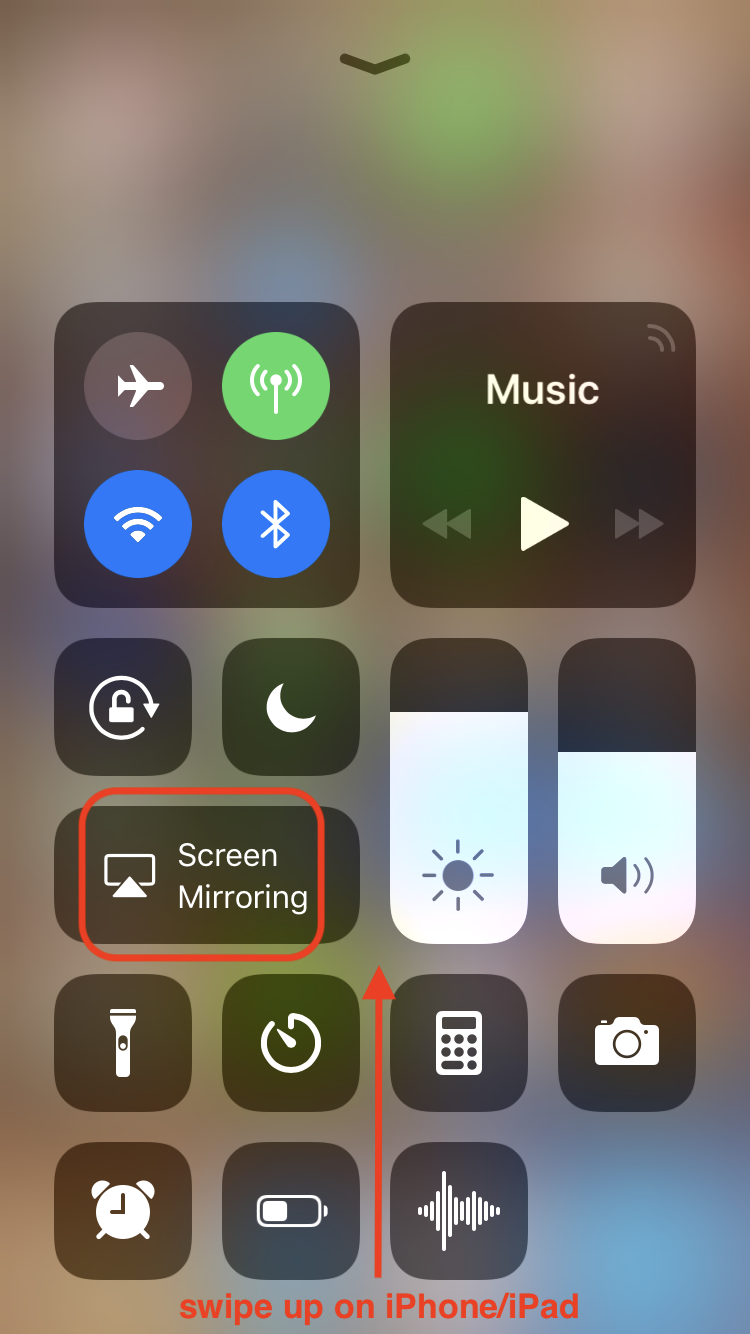Toggle the rotation lock
The image size is (750, 1334).
(123, 707)
